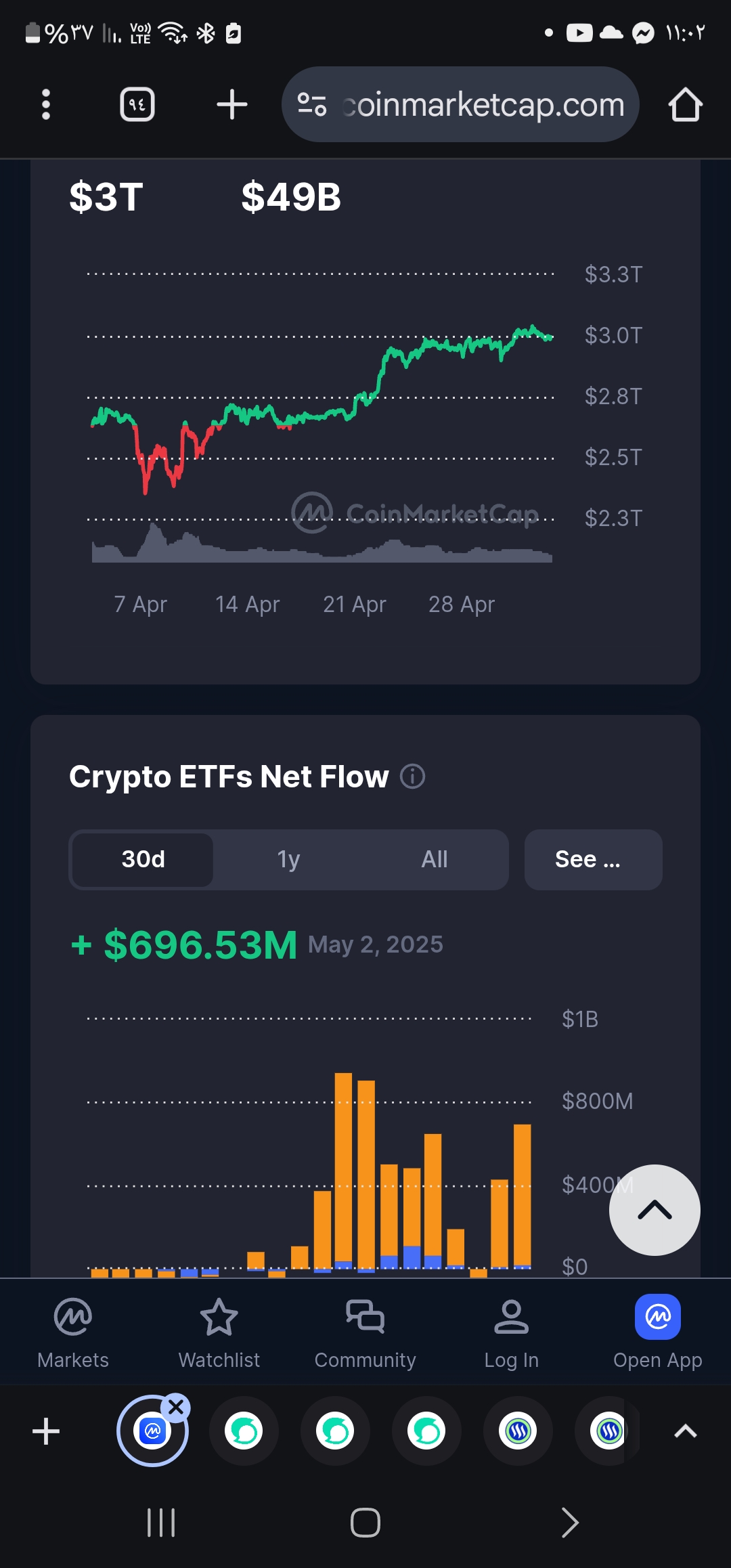Screen dimensions: 731x1568
Task: Open the recent apps view
Action: (161, 1523)
